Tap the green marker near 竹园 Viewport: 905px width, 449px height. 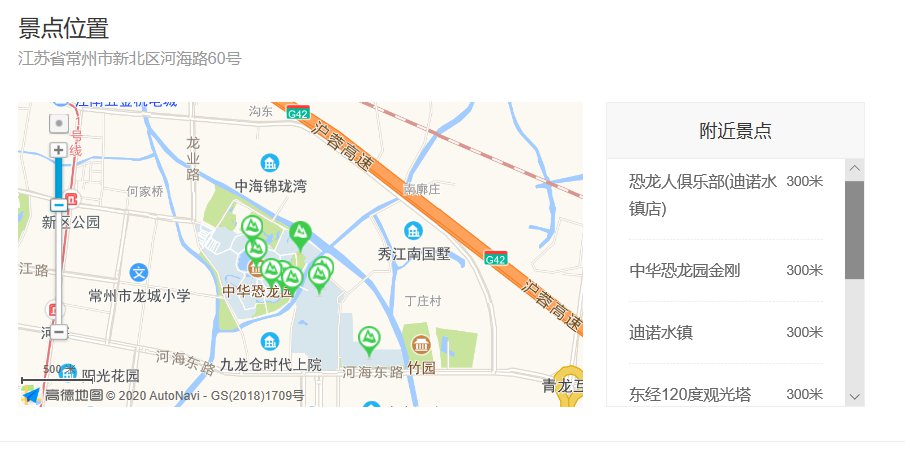[x=369, y=340]
